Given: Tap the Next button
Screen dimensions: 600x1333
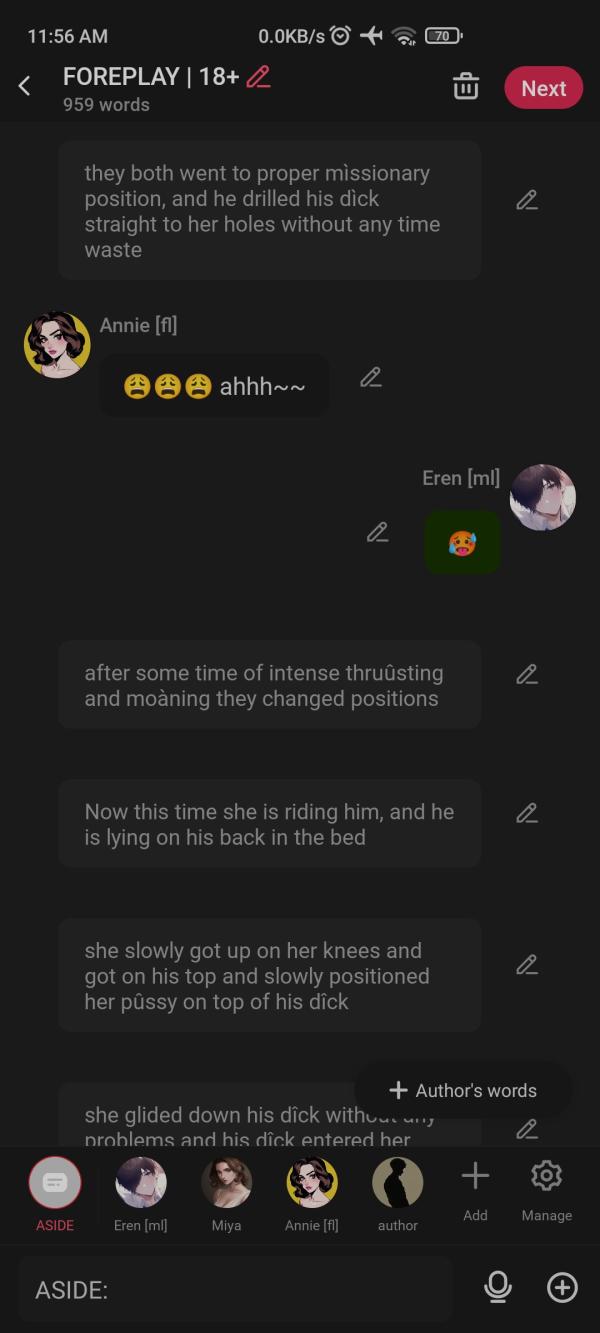Looking at the screenshot, I should point(543,88).
